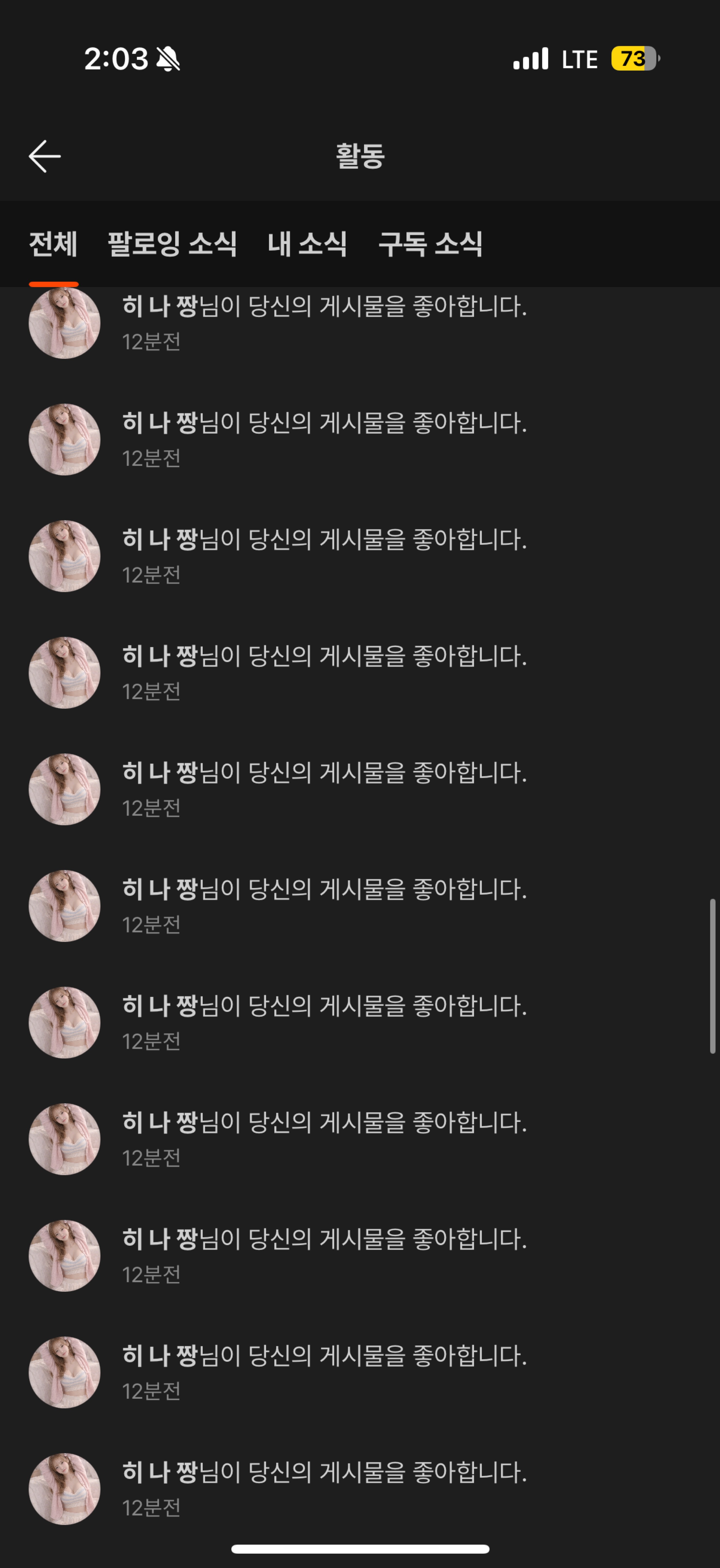
Task: Switch to the 팔로잉 소식 tab
Action: 172,245
